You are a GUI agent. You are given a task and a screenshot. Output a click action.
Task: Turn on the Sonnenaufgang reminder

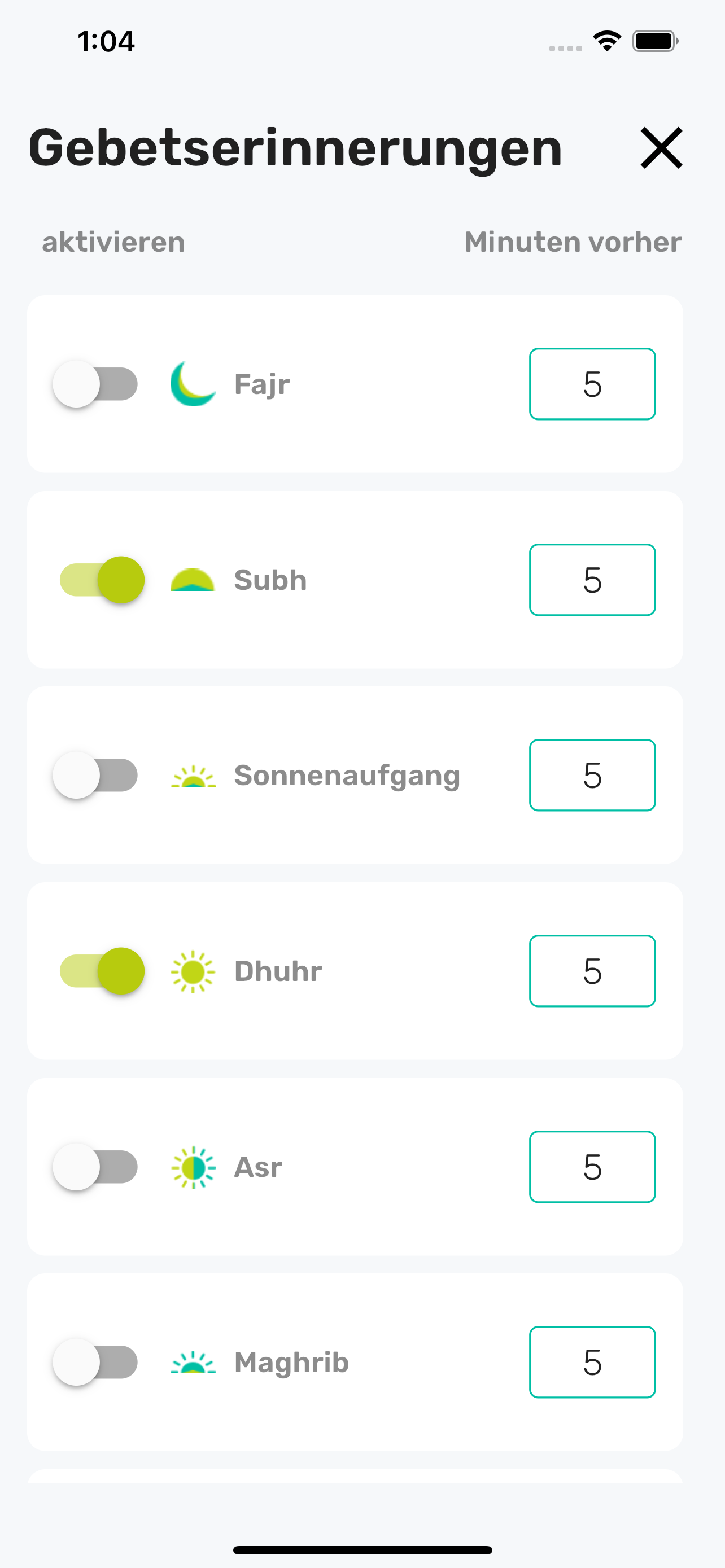point(95,775)
